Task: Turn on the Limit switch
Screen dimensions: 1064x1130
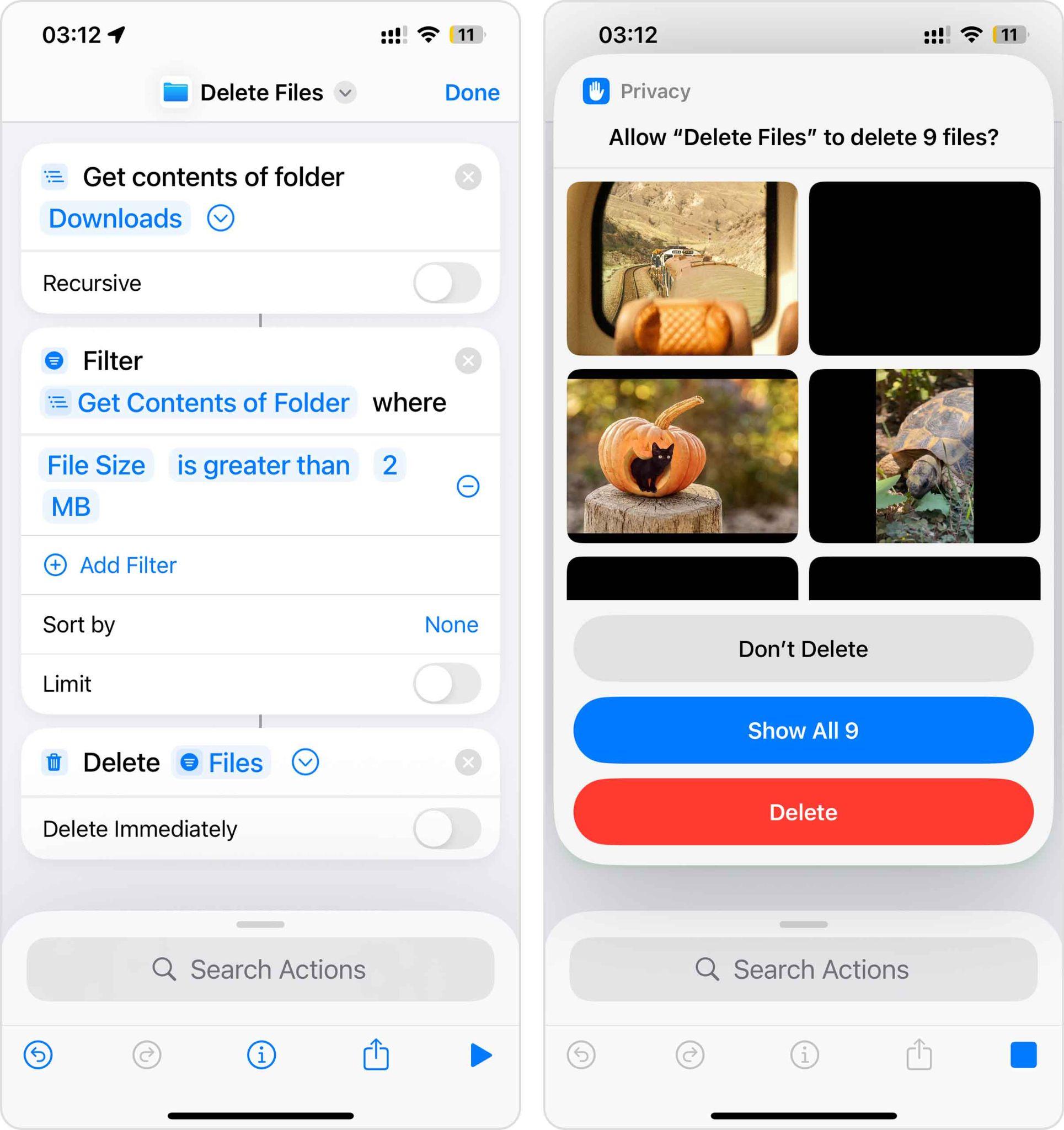Action: (x=447, y=684)
